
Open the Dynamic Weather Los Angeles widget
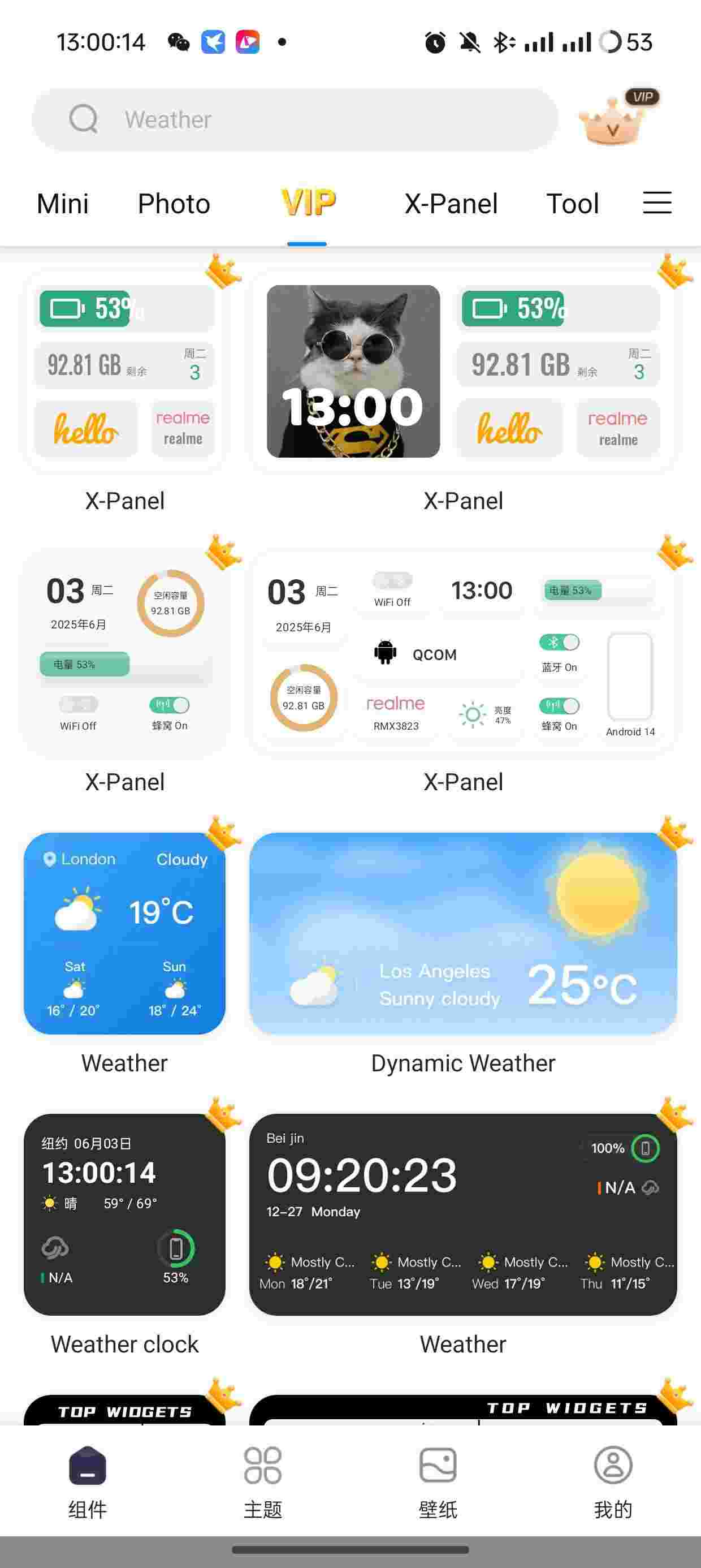pos(462,933)
